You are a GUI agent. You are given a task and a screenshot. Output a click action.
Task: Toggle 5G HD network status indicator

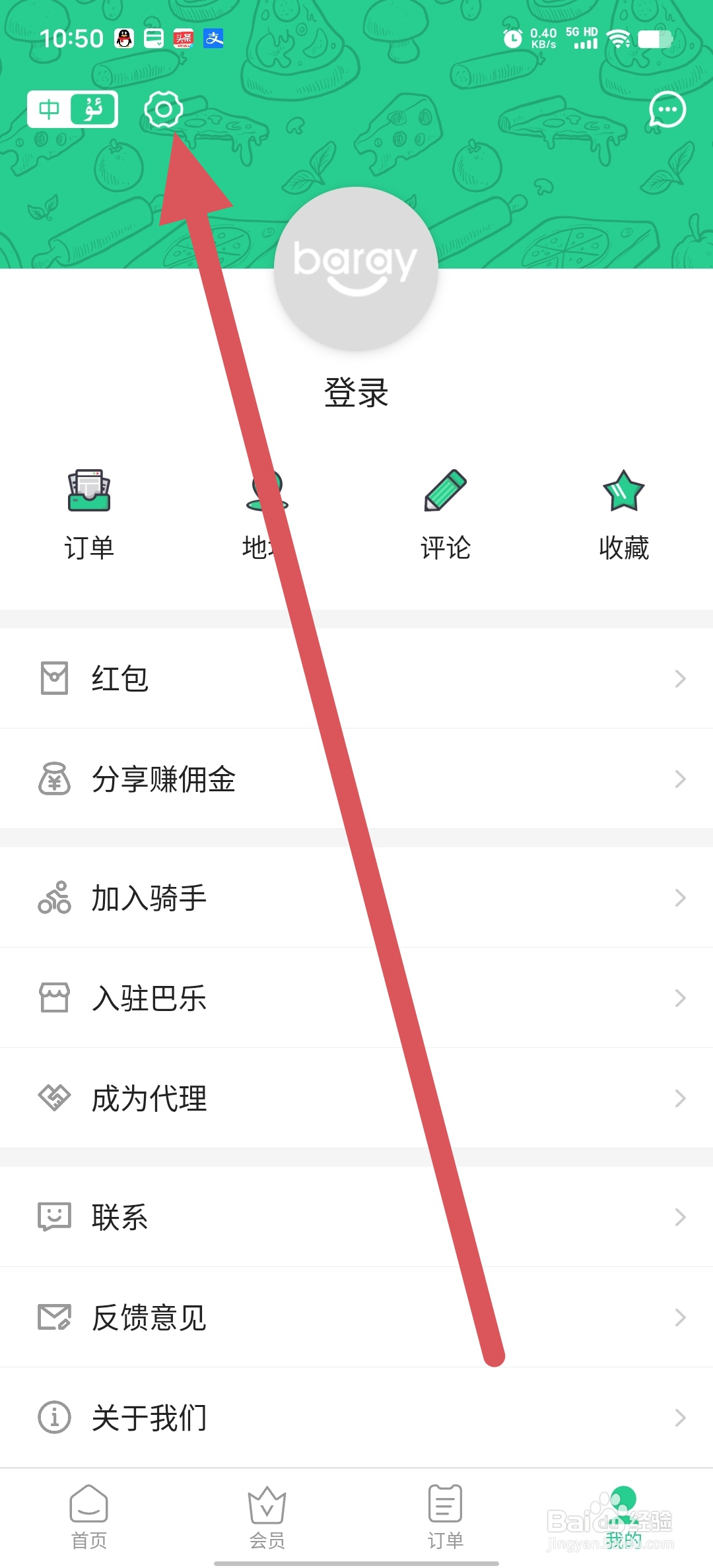point(580,32)
